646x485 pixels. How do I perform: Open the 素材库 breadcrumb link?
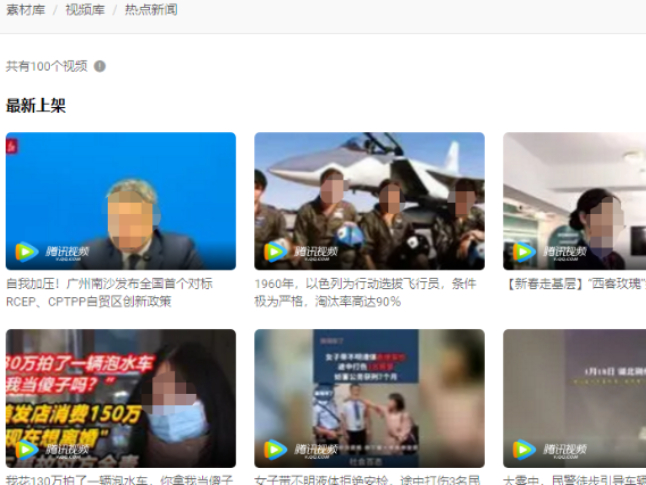coord(25,9)
